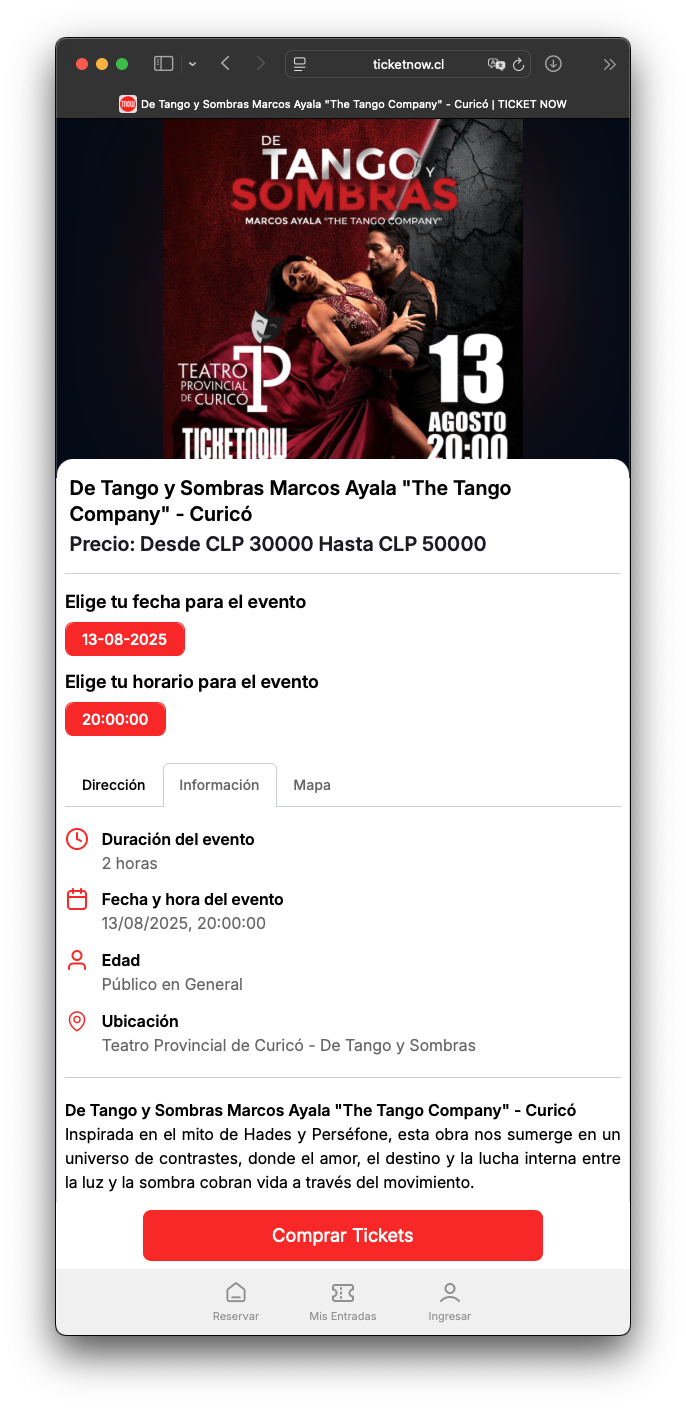Select the 13-08-2025 date chip
The width and height of the screenshot is (686, 1409).
pyautogui.click(x=125, y=639)
